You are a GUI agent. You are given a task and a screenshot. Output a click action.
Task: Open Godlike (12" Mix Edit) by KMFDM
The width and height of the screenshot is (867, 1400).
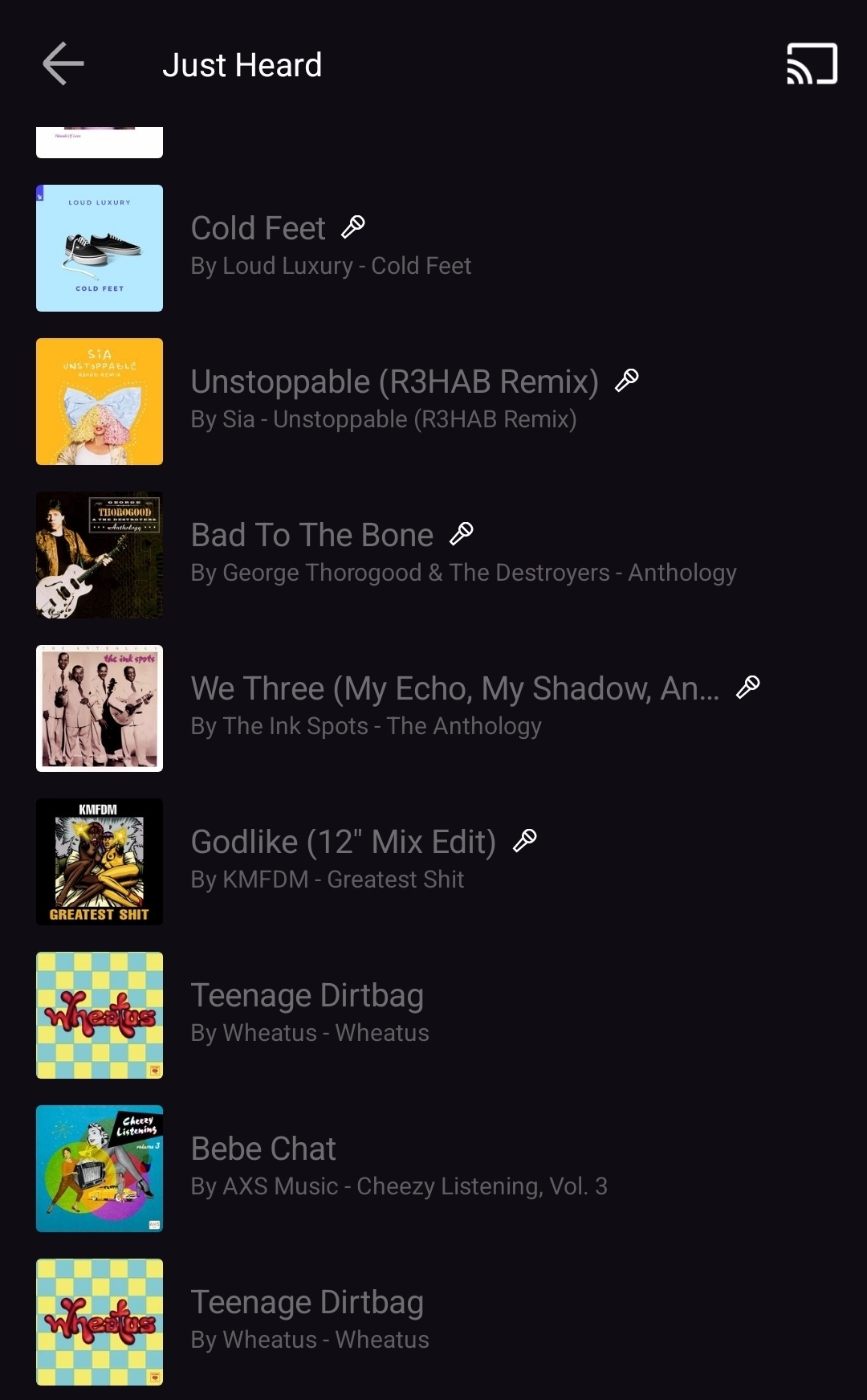tap(433, 862)
